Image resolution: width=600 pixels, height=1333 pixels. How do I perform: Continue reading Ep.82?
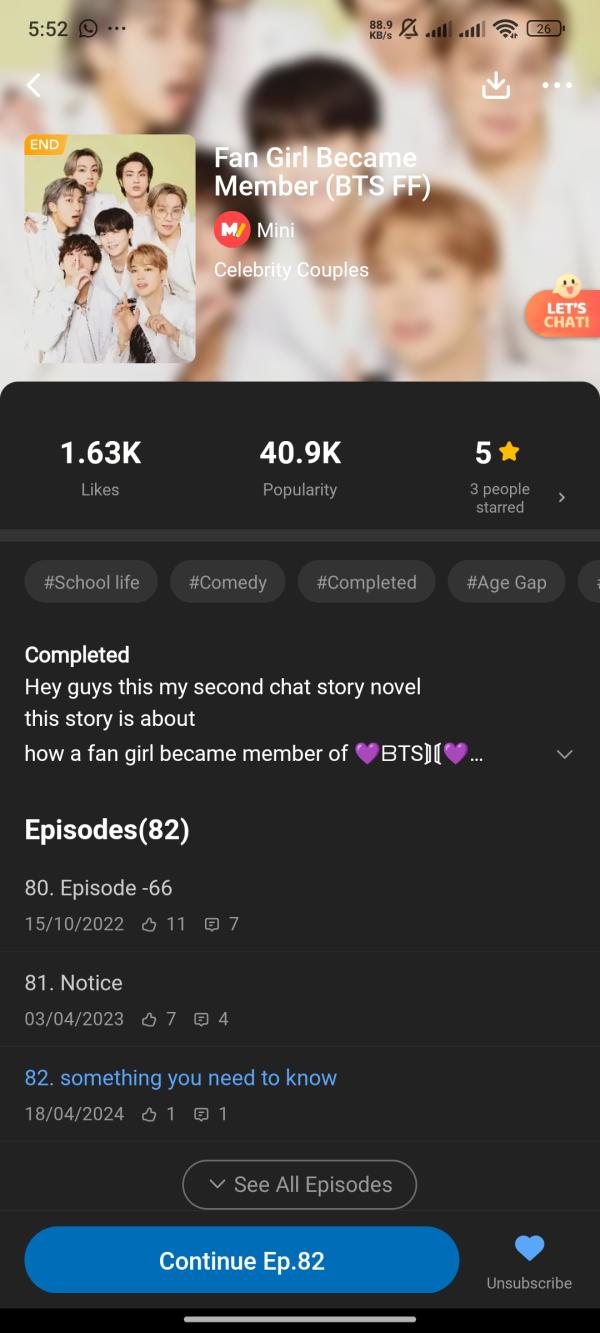pos(241,1261)
